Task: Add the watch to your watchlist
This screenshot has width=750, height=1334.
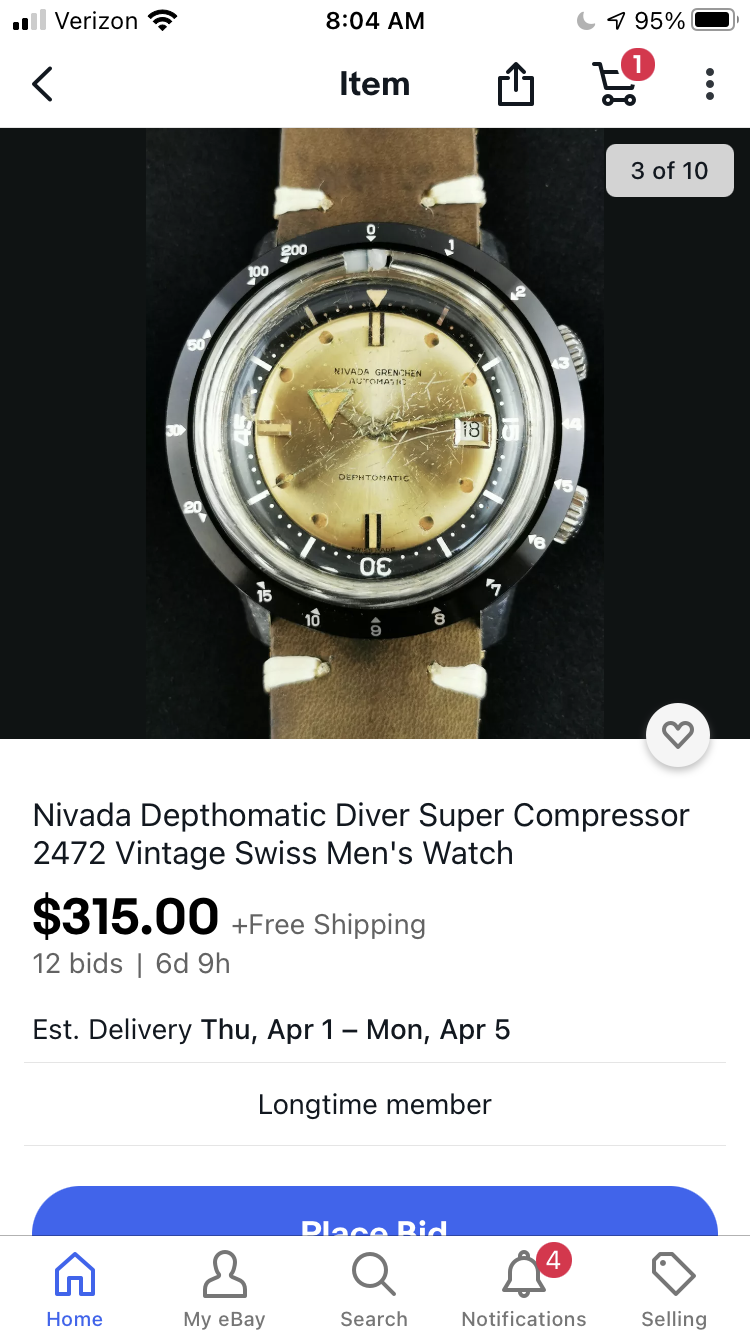Action: 678,736
